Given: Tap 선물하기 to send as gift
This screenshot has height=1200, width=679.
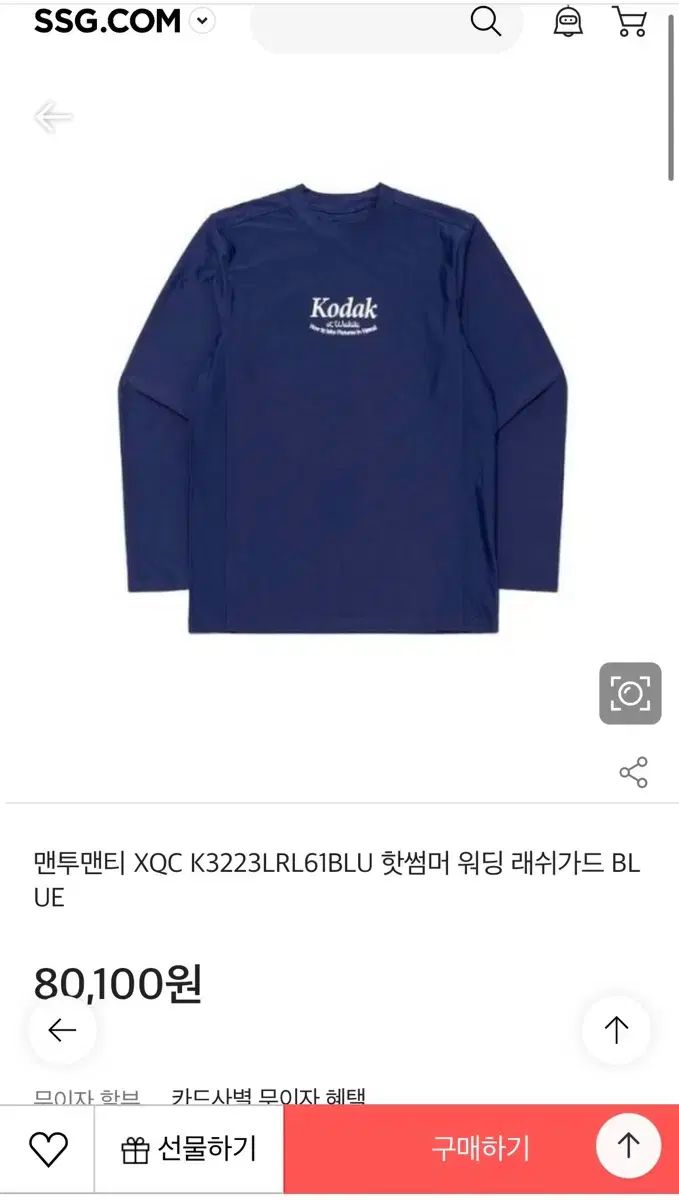Looking at the screenshot, I should coord(189,1149).
